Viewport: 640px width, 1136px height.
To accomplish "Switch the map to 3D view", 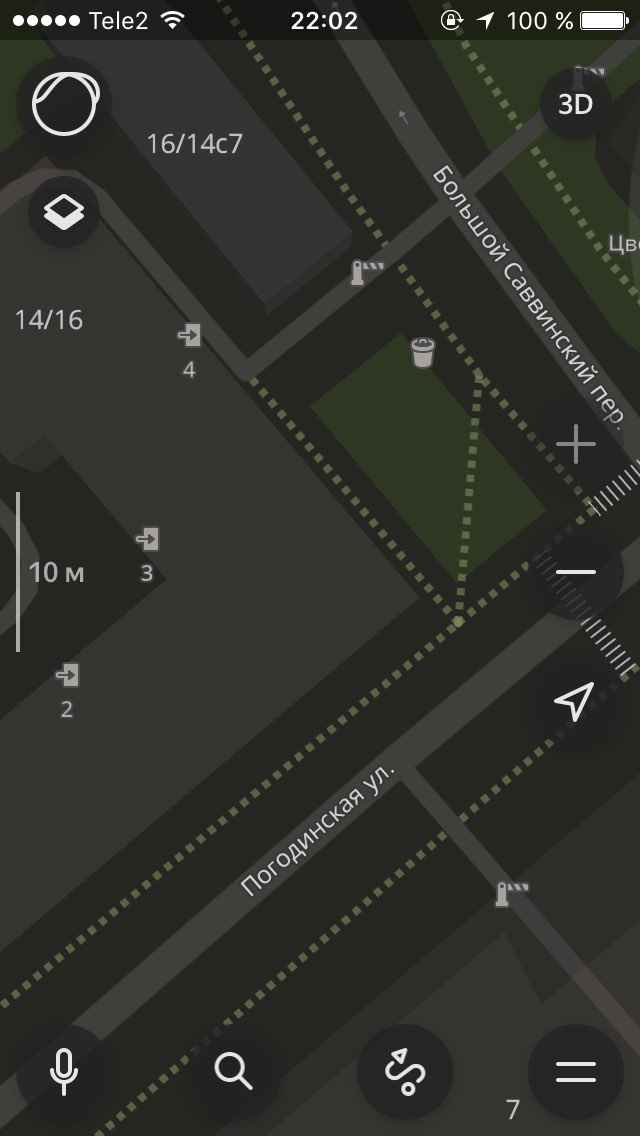I will [x=575, y=104].
